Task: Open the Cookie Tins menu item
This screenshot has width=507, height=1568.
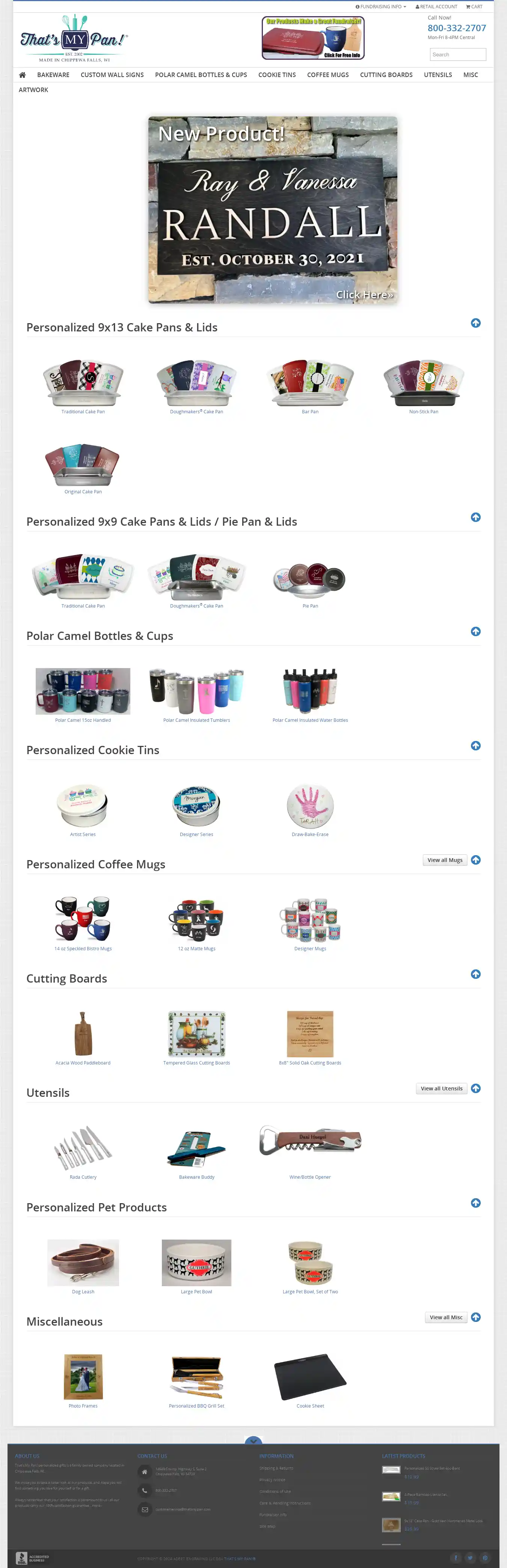Action: 276,75
